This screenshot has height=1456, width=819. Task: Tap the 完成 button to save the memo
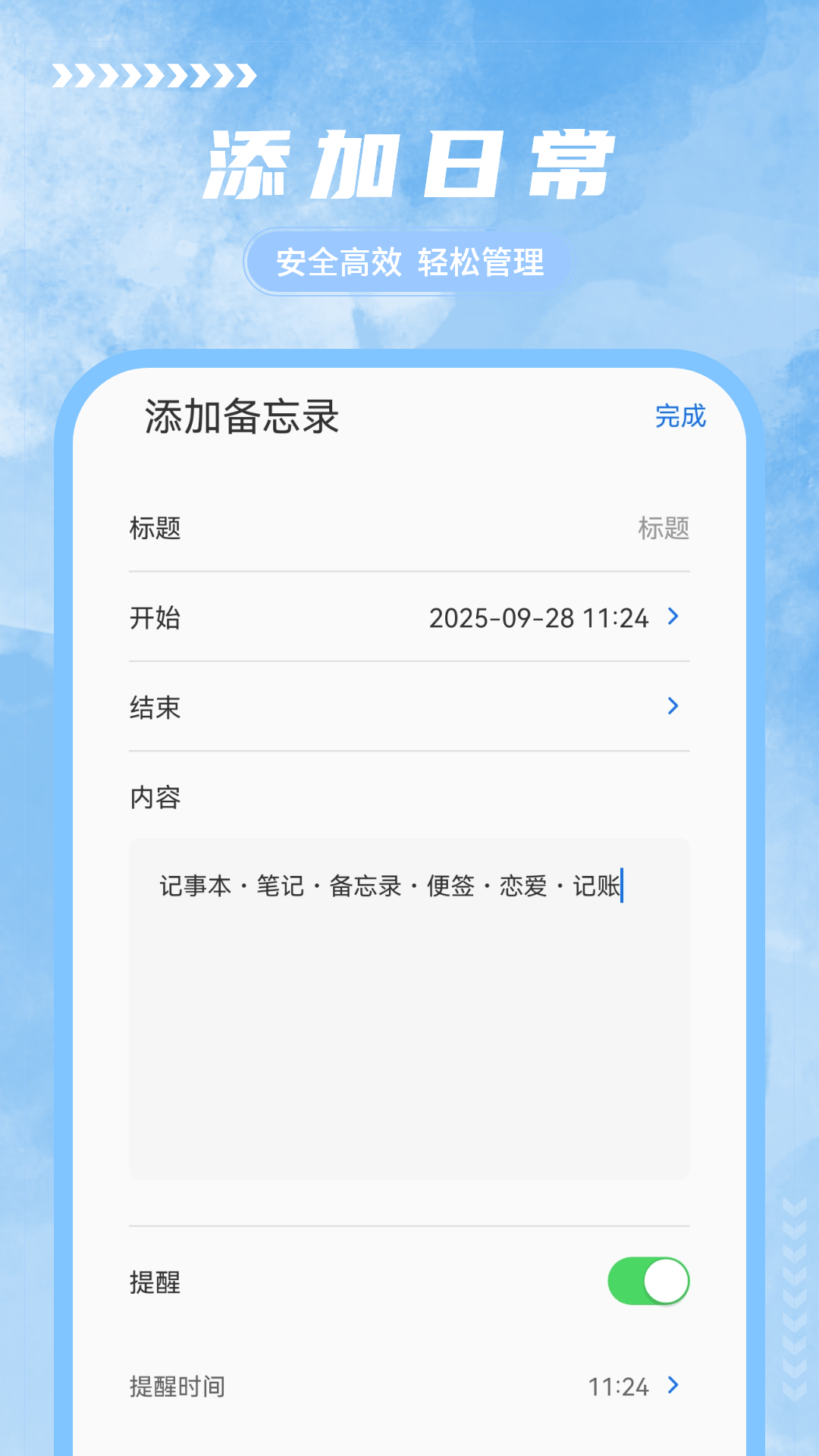coord(679,416)
